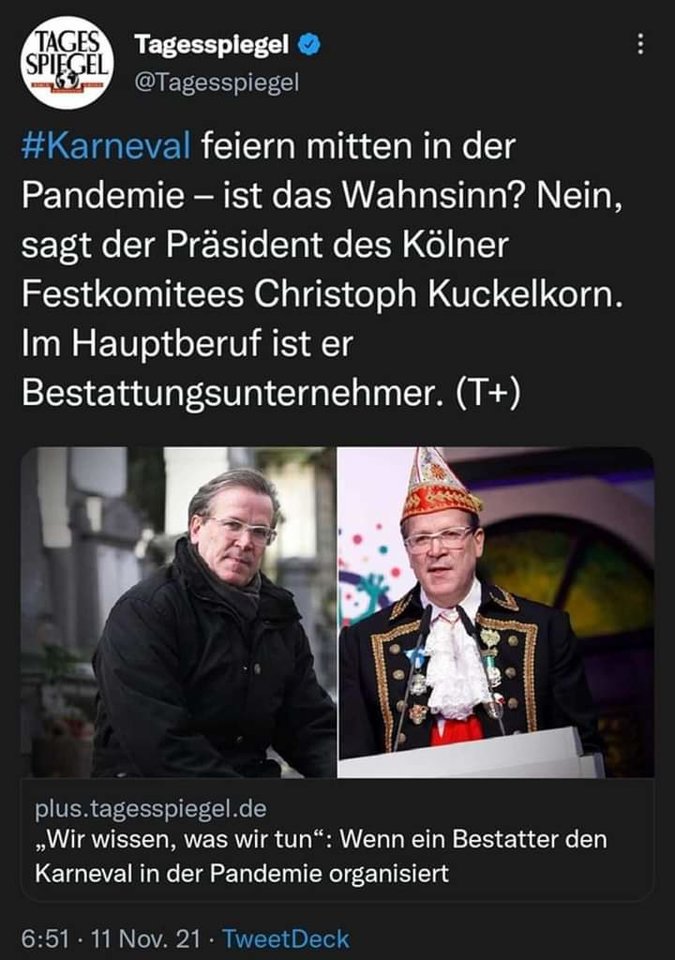Tap the TweetDeck source link

click(x=285, y=939)
